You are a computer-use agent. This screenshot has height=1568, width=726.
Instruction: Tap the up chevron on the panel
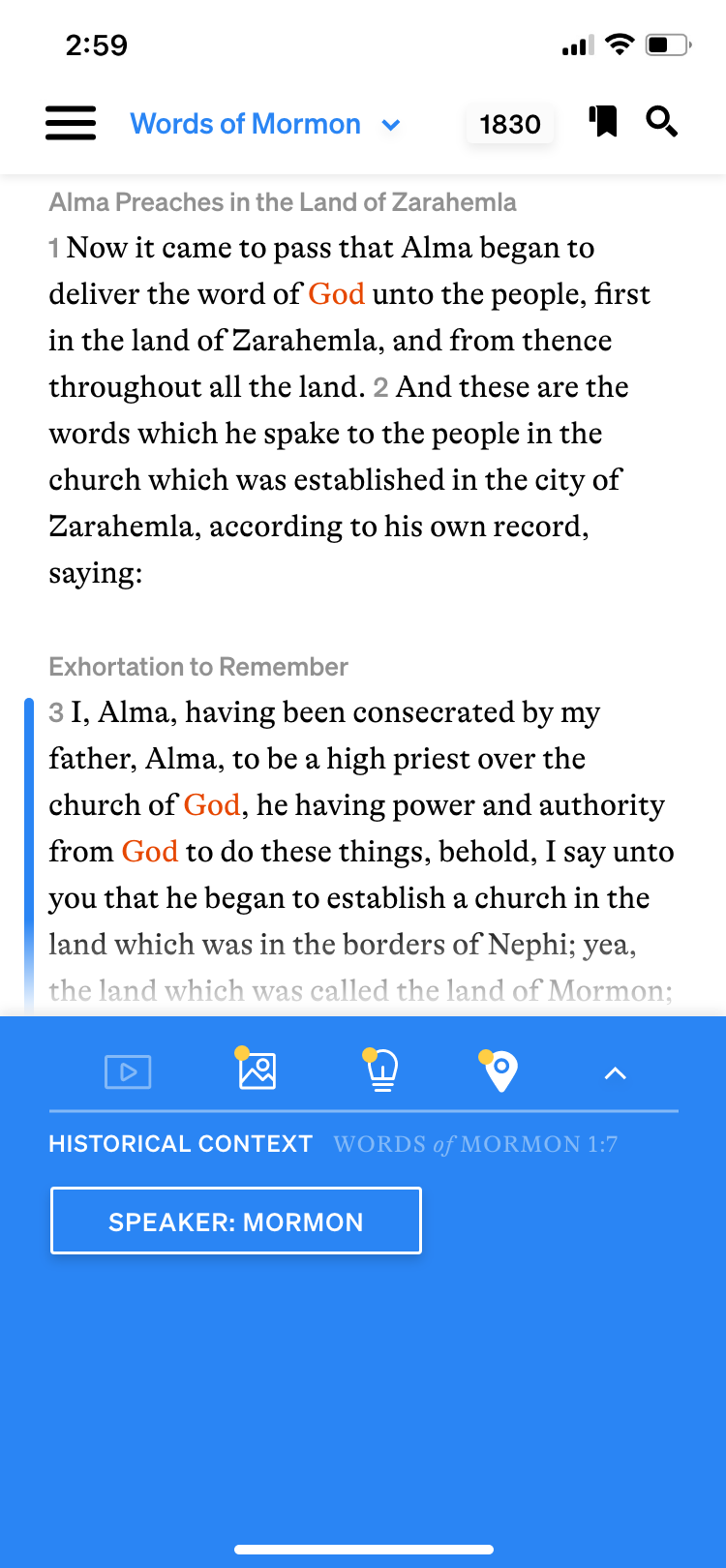(616, 1072)
